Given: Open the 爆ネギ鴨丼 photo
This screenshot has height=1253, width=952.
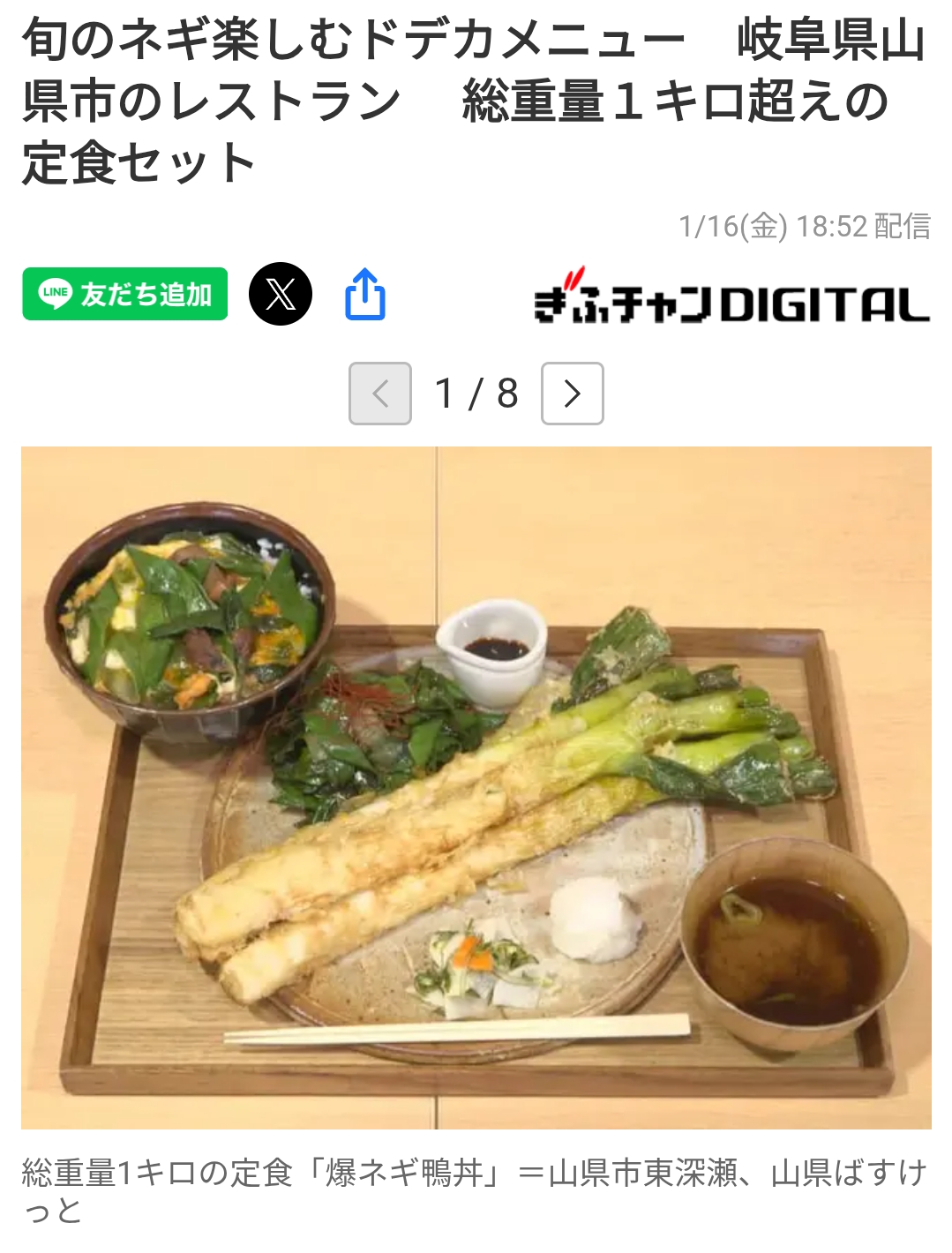Looking at the screenshot, I should pos(476,787).
